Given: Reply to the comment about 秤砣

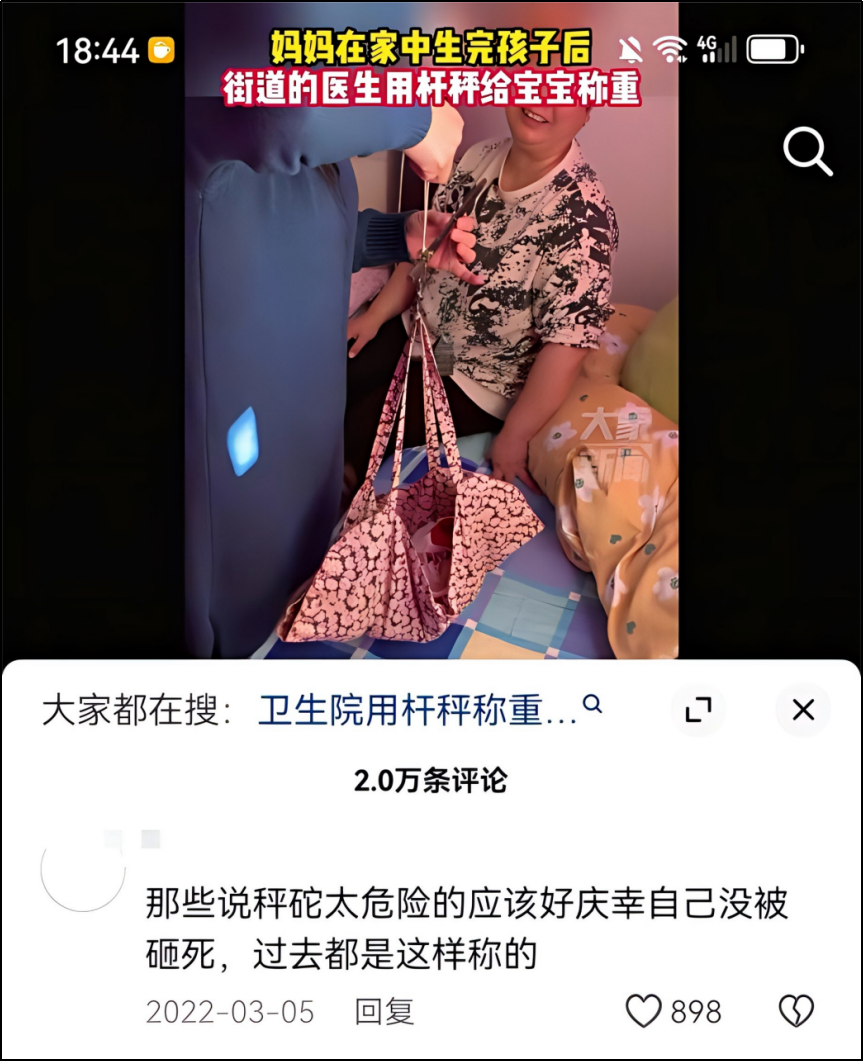Looking at the screenshot, I should tap(384, 1011).
